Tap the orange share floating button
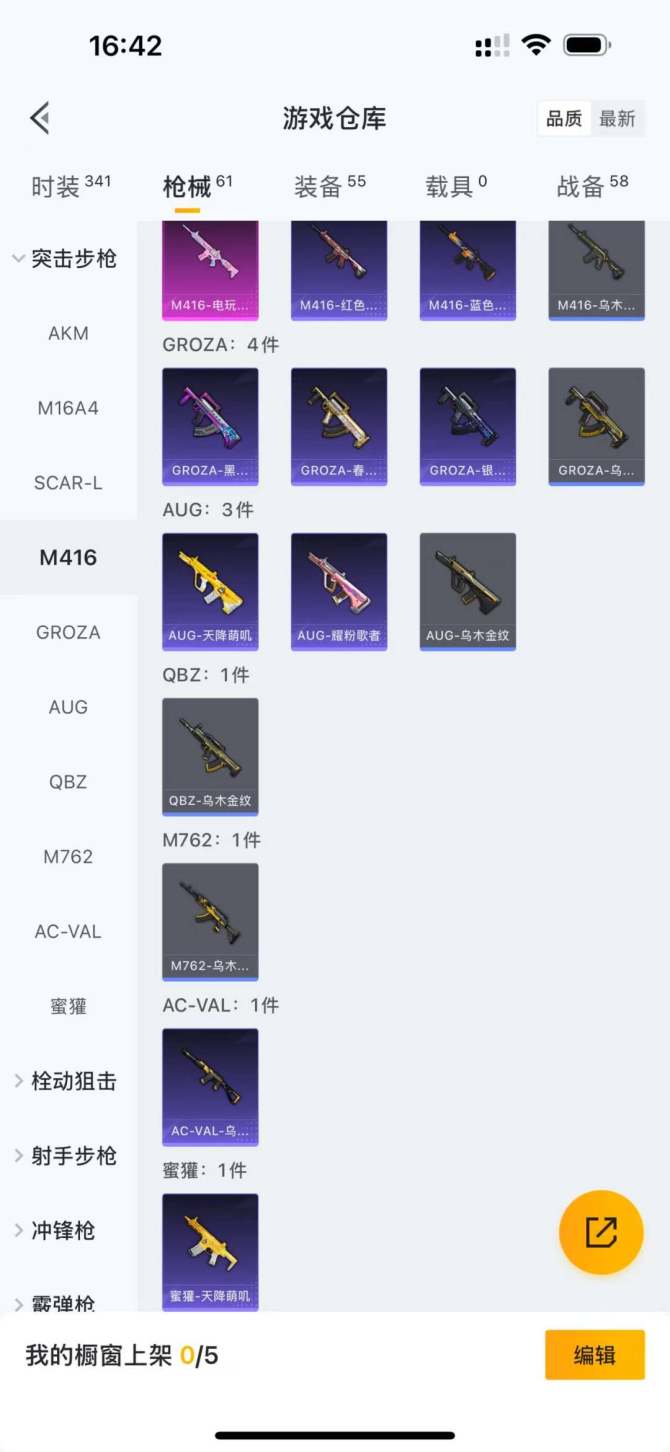The image size is (670, 1452). tap(600, 1232)
